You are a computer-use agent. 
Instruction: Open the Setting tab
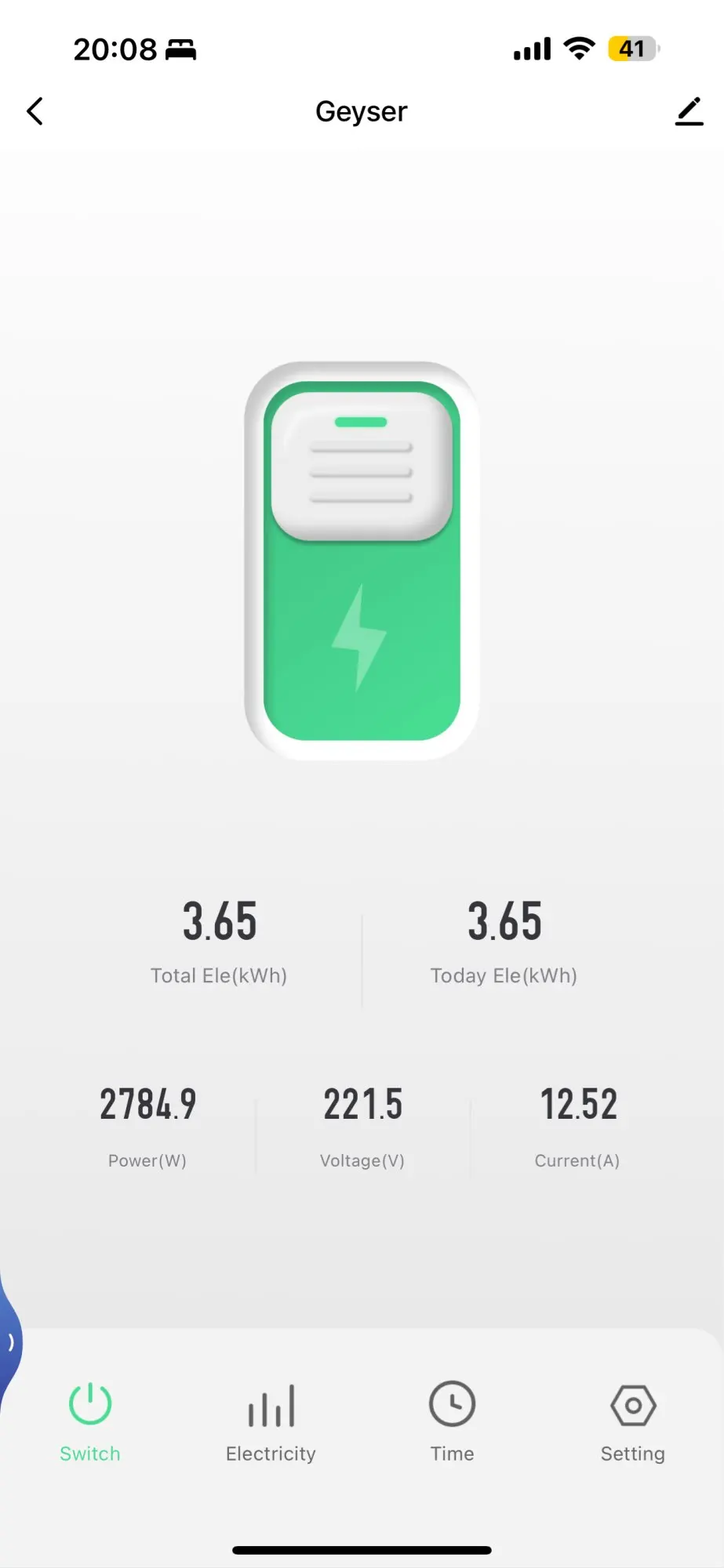[x=633, y=1422]
